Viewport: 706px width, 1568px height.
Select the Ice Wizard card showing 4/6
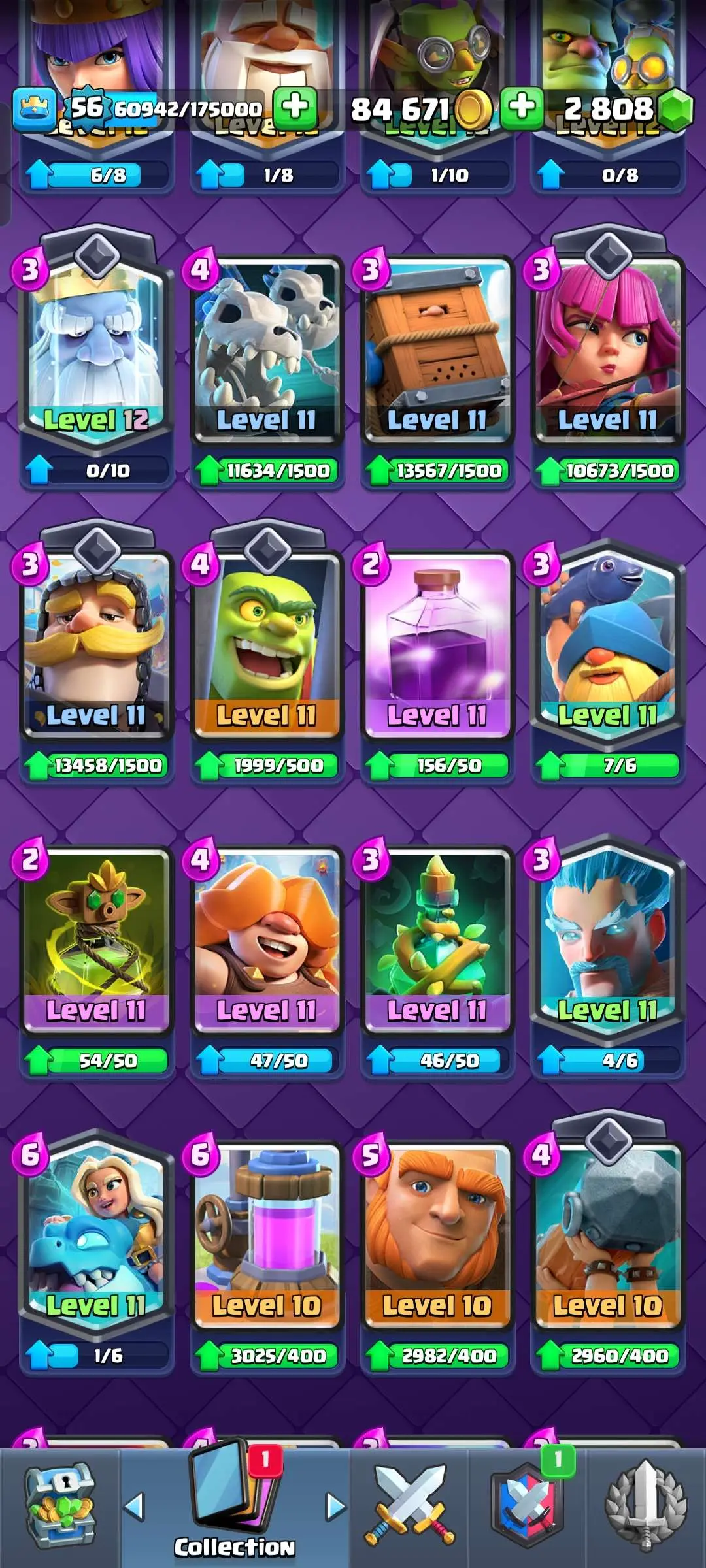pyautogui.click(x=608, y=941)
